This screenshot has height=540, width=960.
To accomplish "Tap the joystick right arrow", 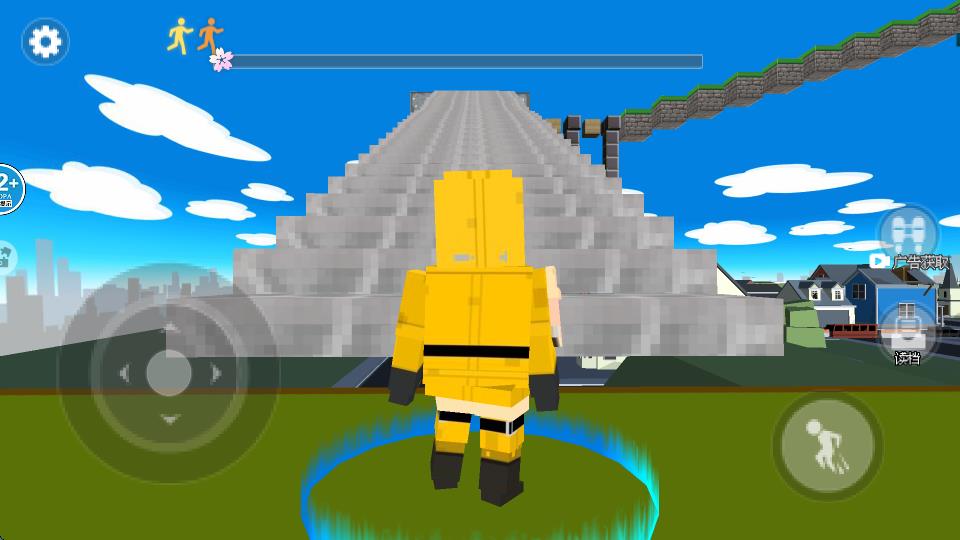I will click(213, 373).
